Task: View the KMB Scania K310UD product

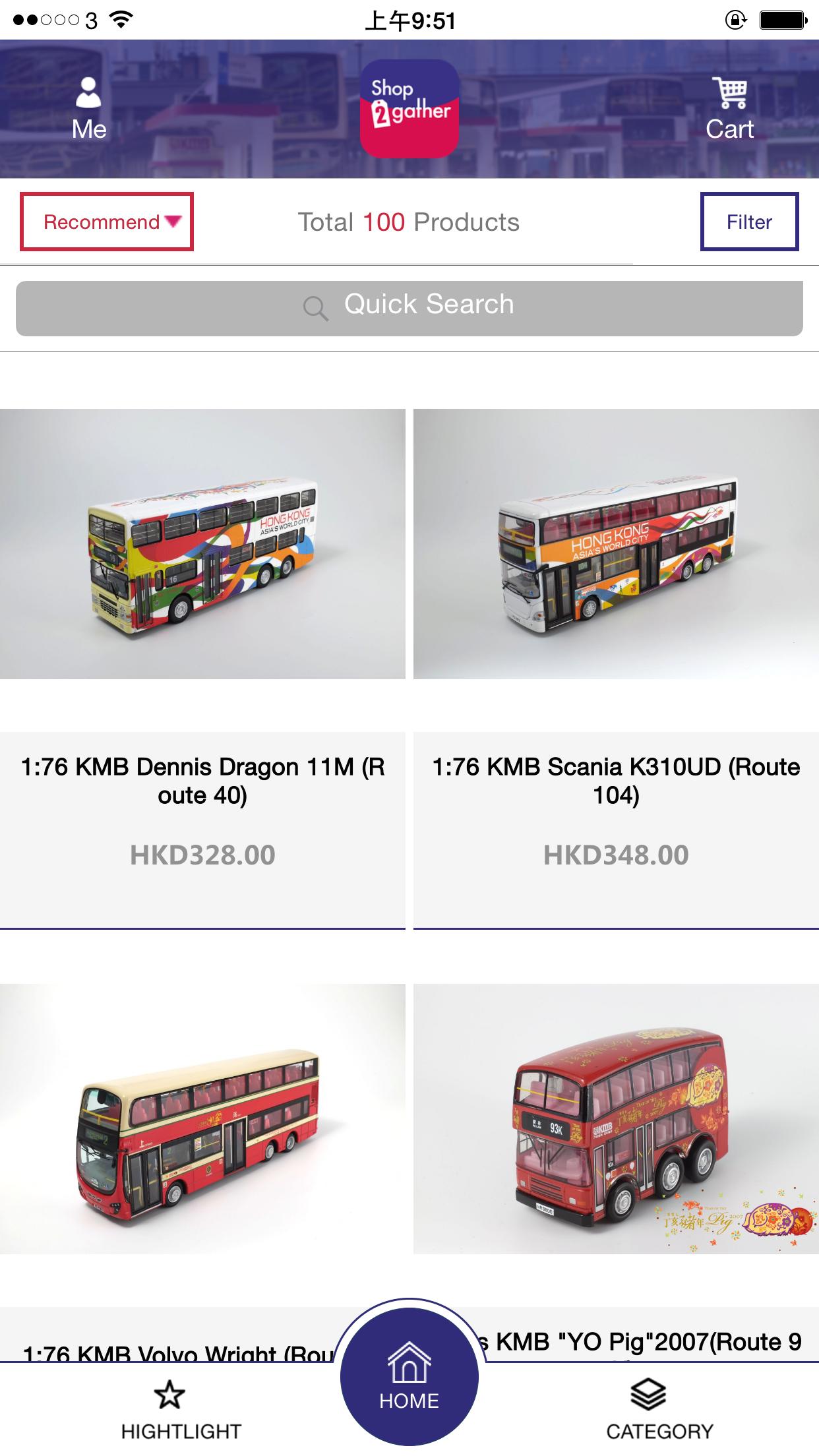Action: point(616,544)
